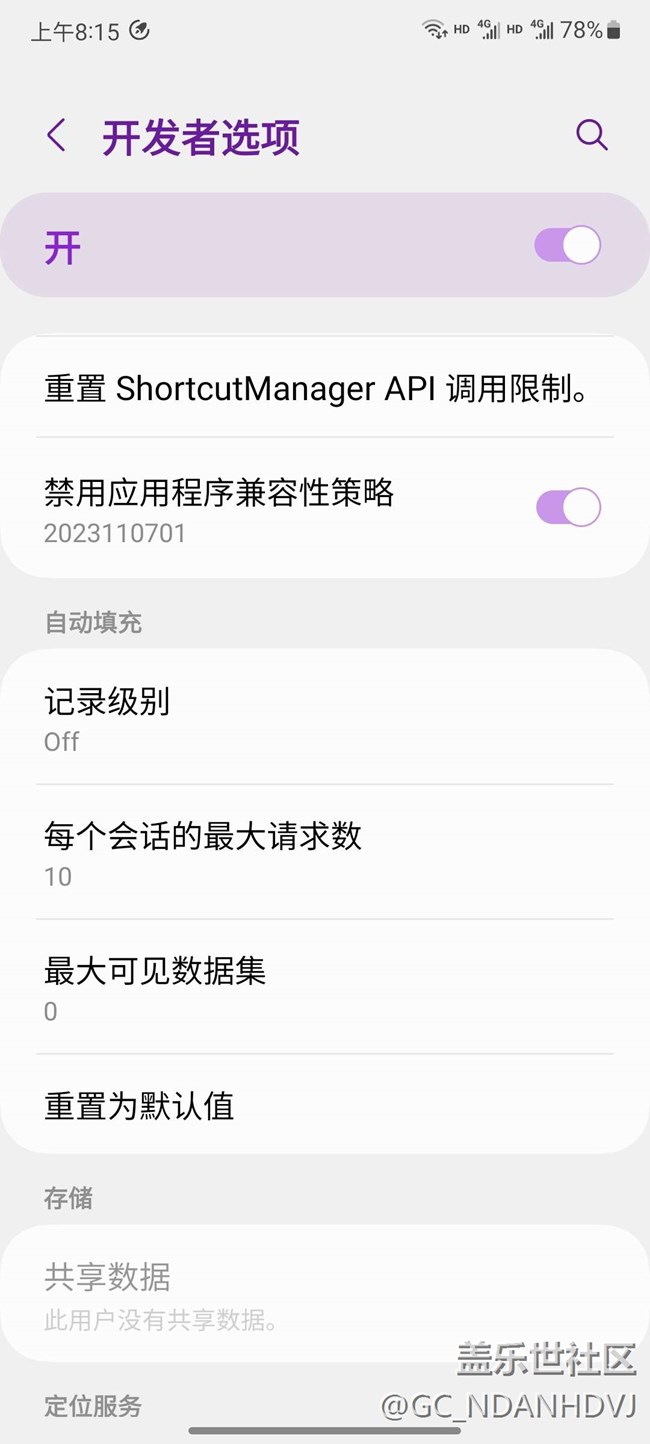This screenshot has height=1444, width=650.
Task: Toggle 禁用应用程序兼容性策略 switch
Action: click(567, 508)
